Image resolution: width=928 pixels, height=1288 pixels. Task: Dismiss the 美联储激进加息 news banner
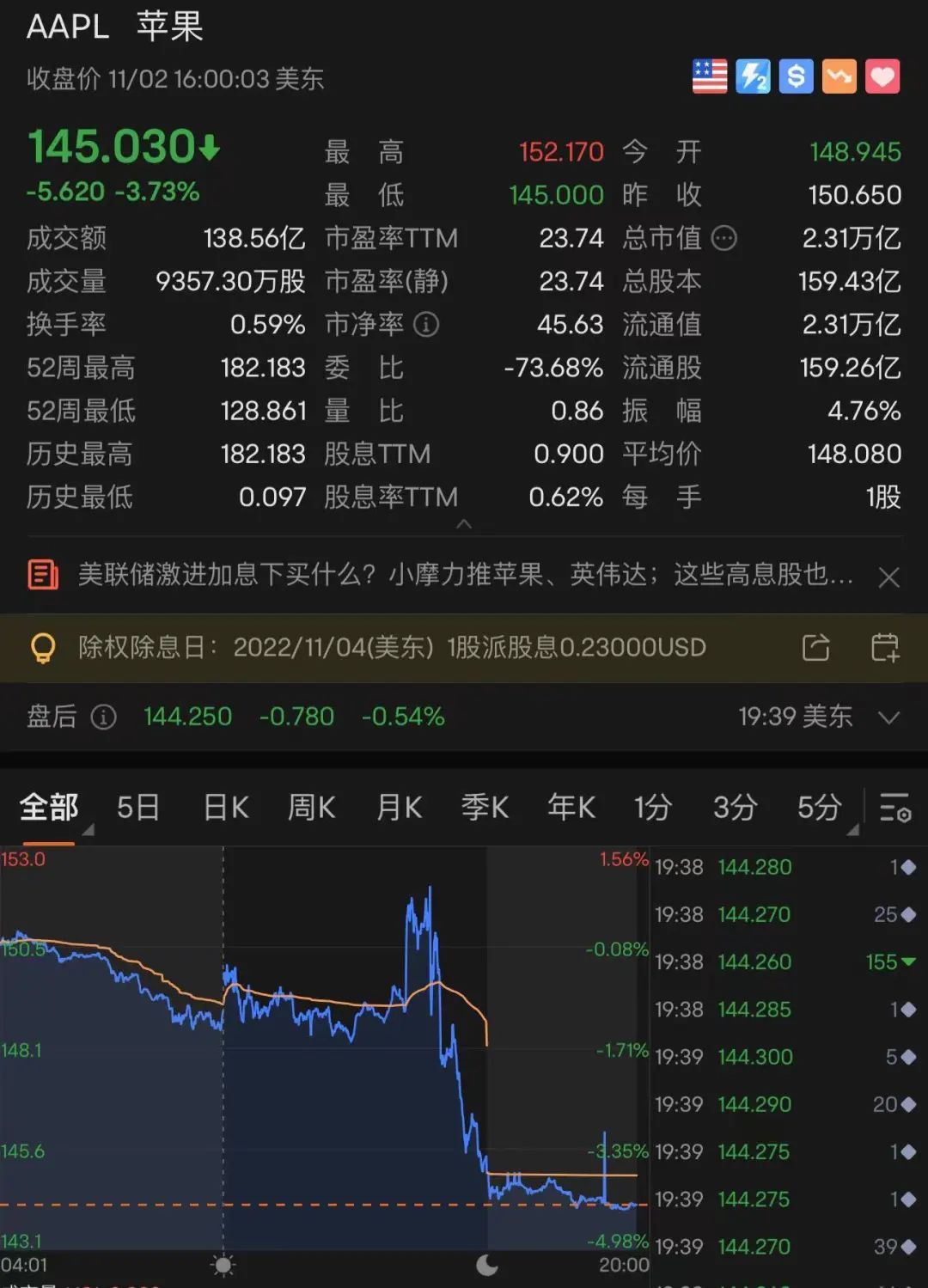click(x=889, y=577)
